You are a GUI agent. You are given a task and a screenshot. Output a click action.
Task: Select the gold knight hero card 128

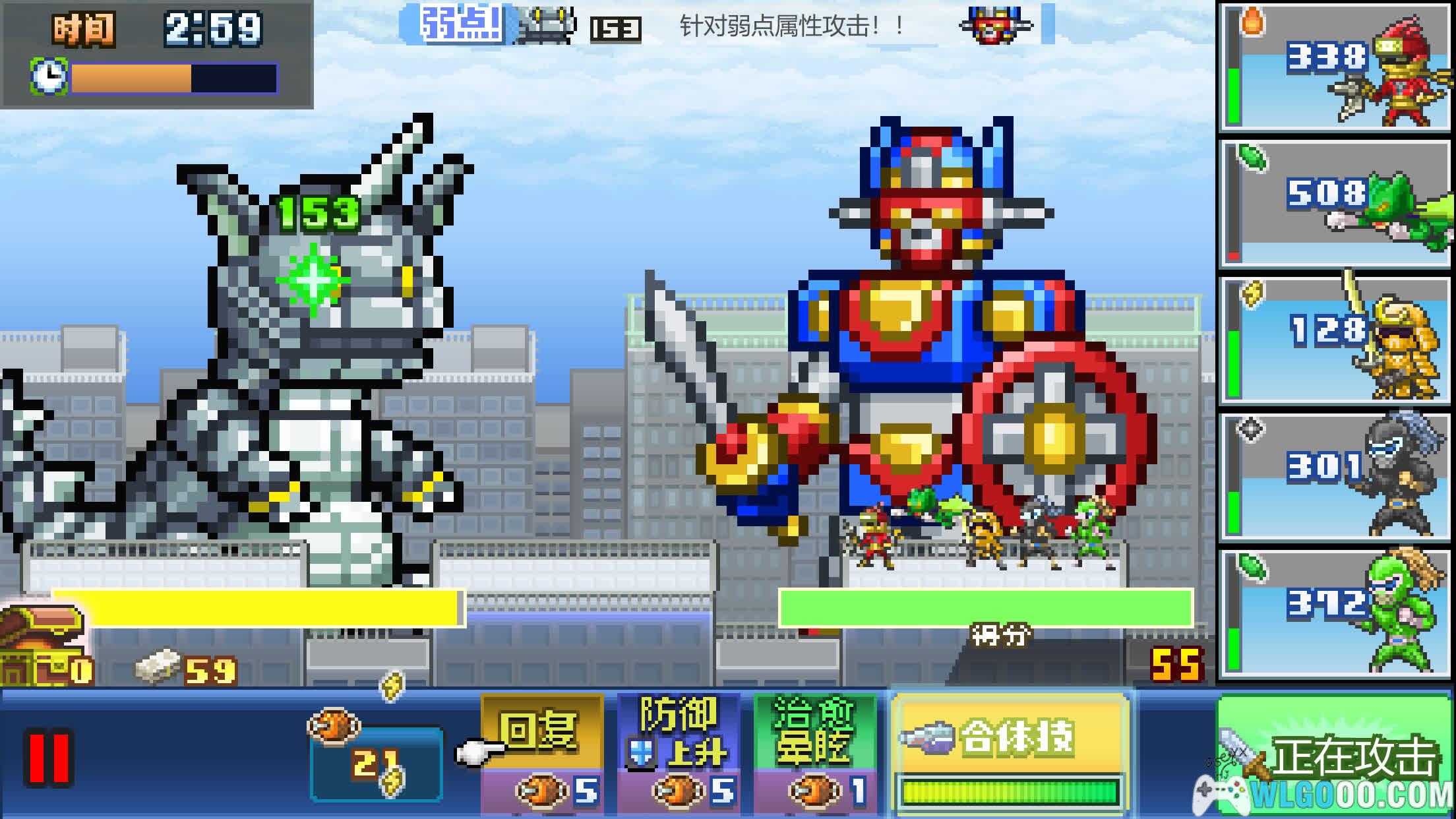tap(1335, 340)
